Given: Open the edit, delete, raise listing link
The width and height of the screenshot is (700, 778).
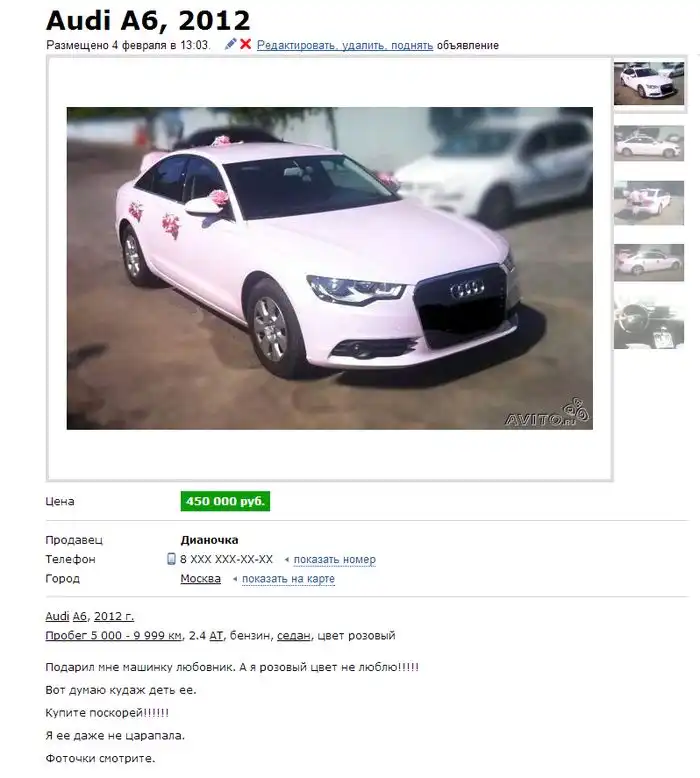Looking at the screenshot, I should (345, 45).
